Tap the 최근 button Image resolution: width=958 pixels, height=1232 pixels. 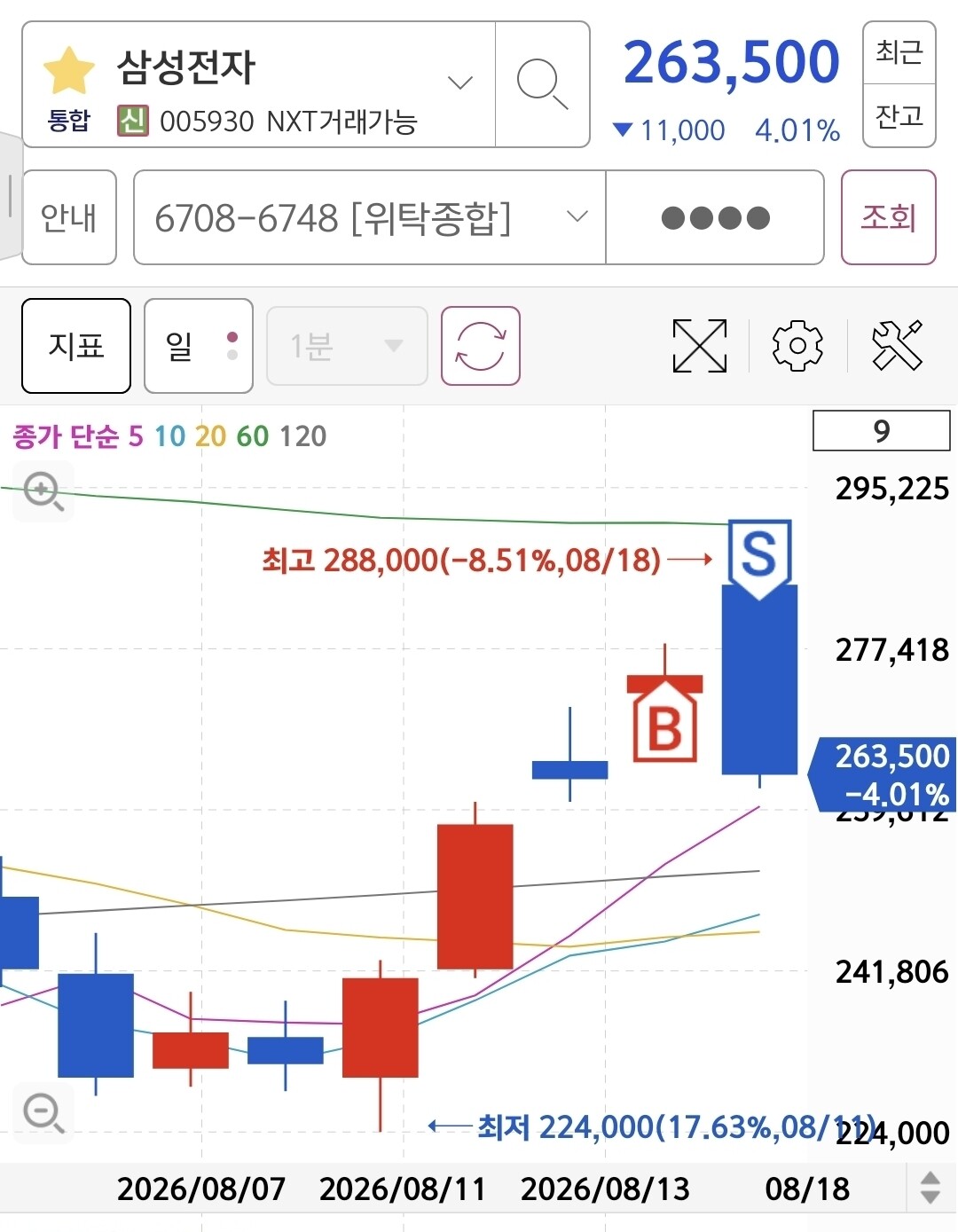pyautogui.click(x=899, y=52)
